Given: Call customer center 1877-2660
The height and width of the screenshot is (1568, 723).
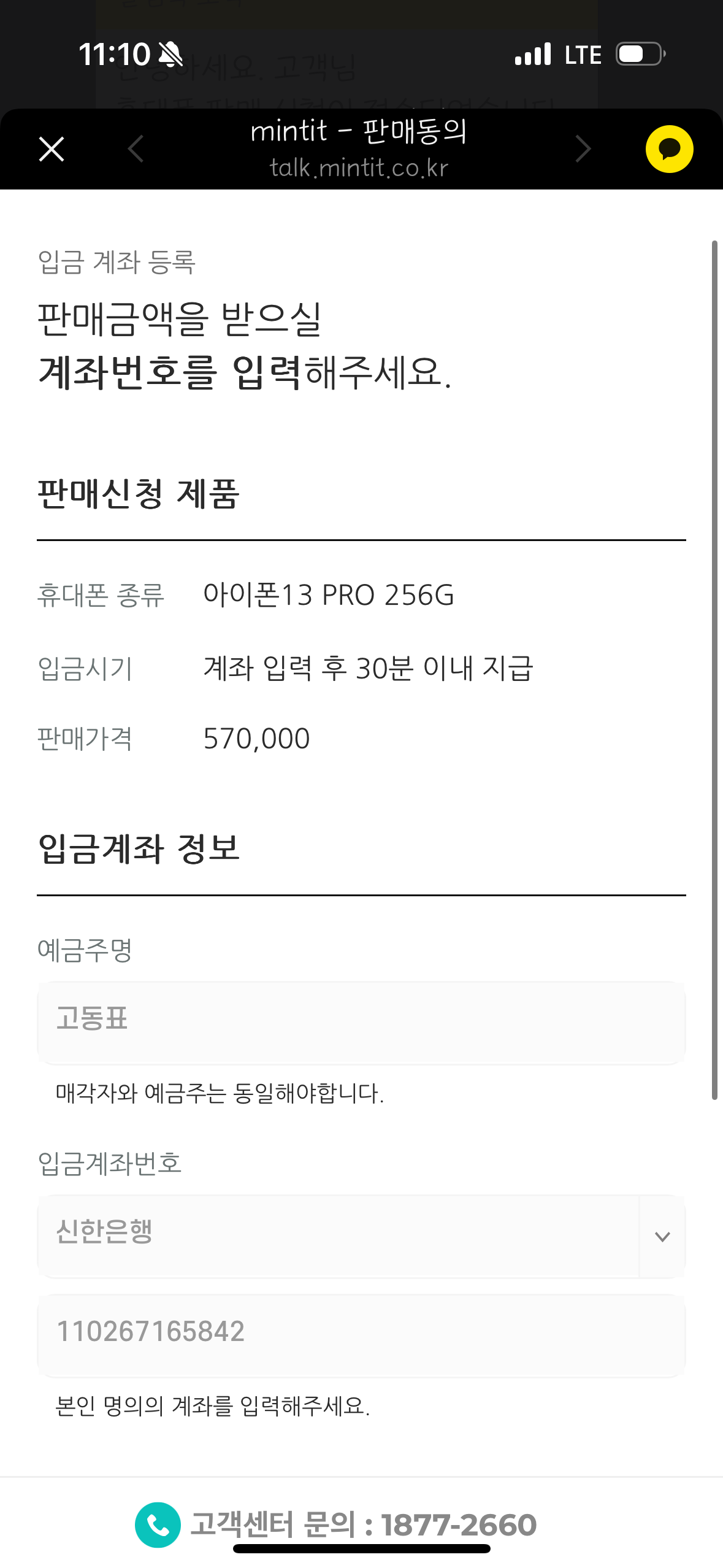Looking at the screenshot, I should tap(336, 1525).
